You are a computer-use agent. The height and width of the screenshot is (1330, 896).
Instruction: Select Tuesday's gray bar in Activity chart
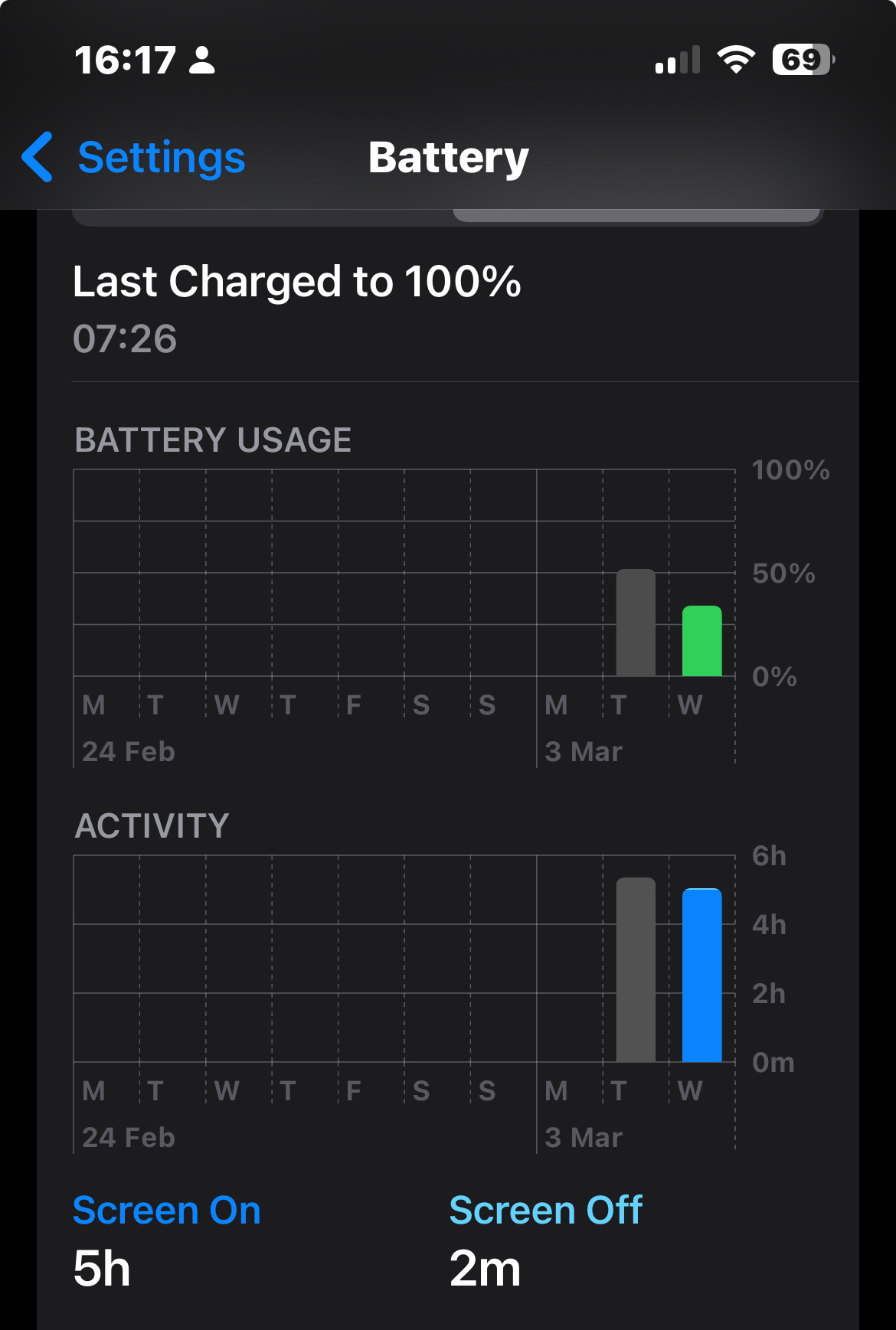[636, 969]
